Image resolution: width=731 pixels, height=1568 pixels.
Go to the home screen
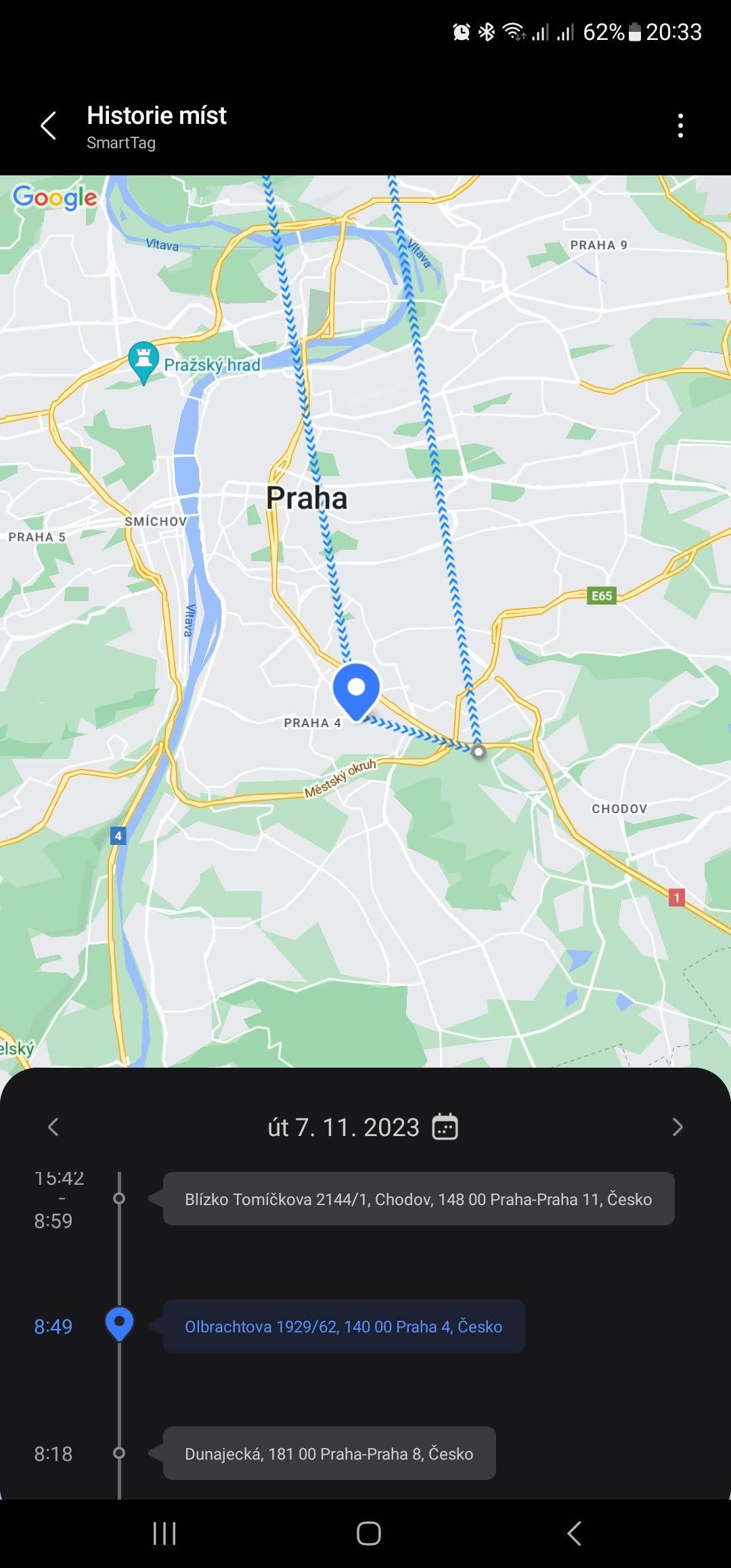tap(369, 1533)
